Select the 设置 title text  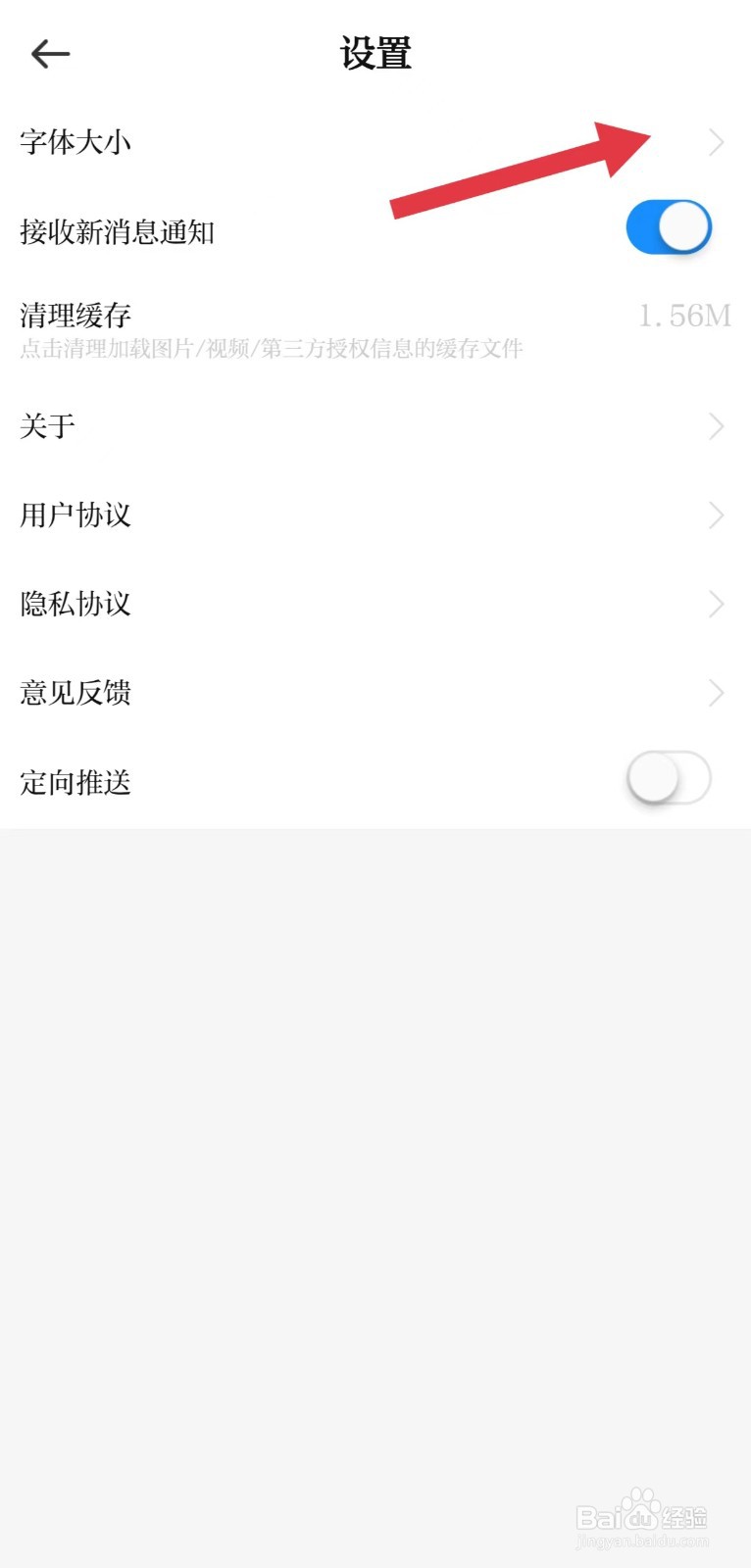[x=375, y=54]
